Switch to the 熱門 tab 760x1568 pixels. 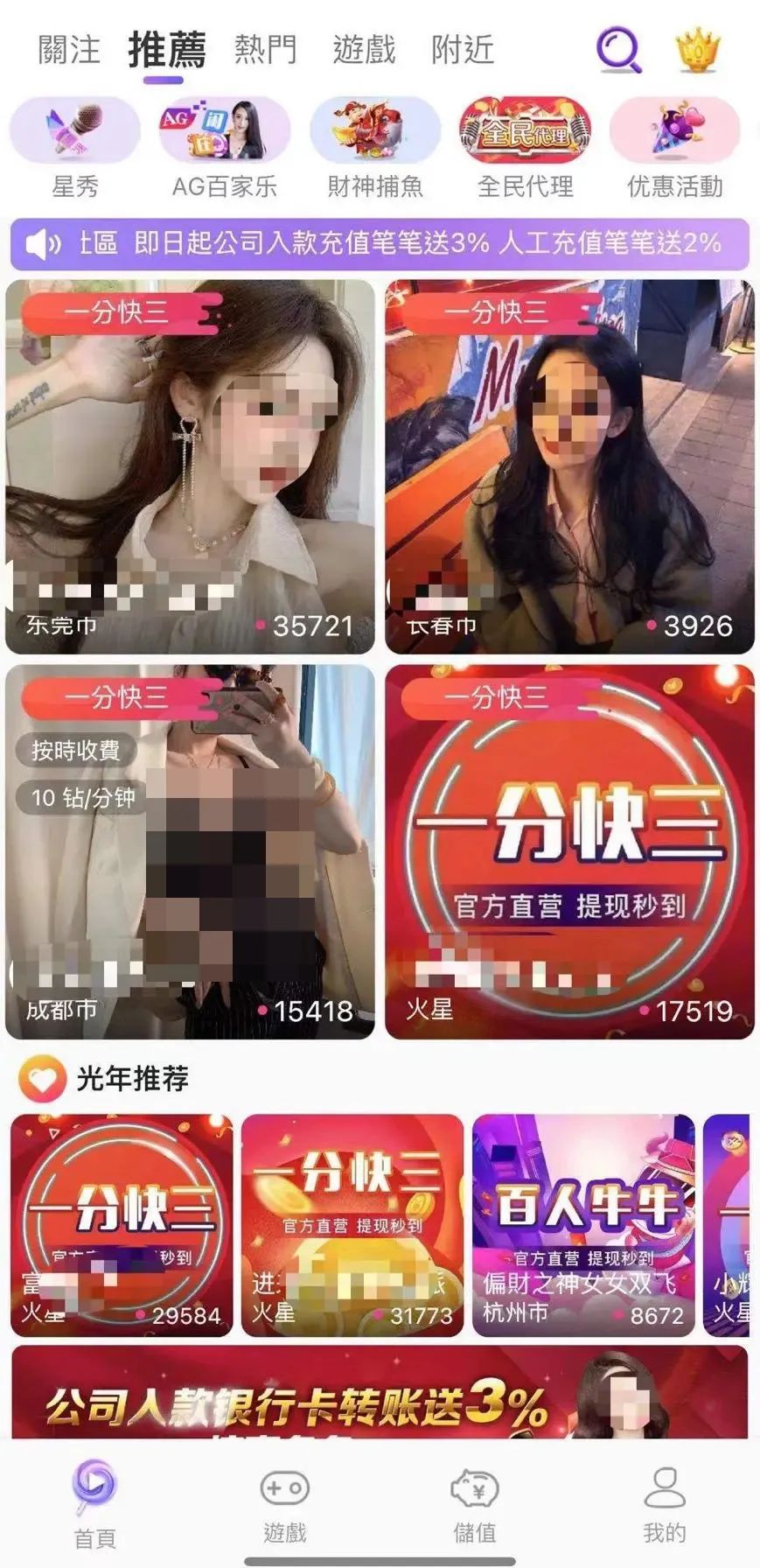[264, 50]
